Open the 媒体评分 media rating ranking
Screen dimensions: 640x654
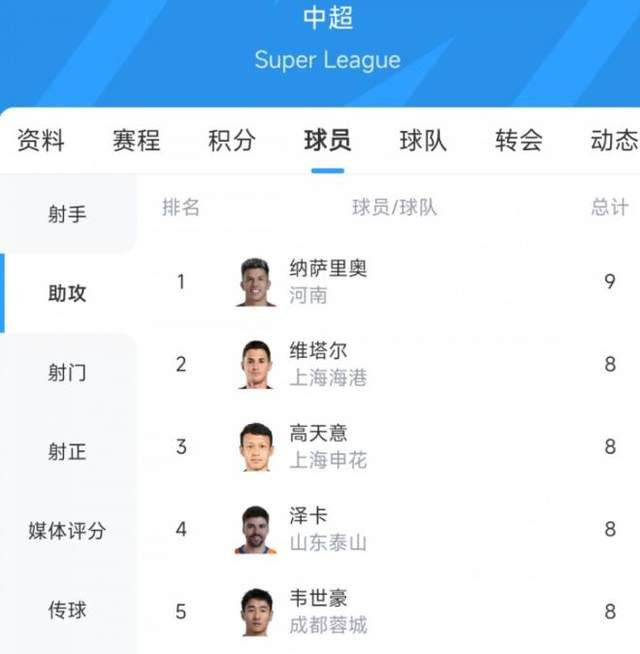[x=67, y=531]
